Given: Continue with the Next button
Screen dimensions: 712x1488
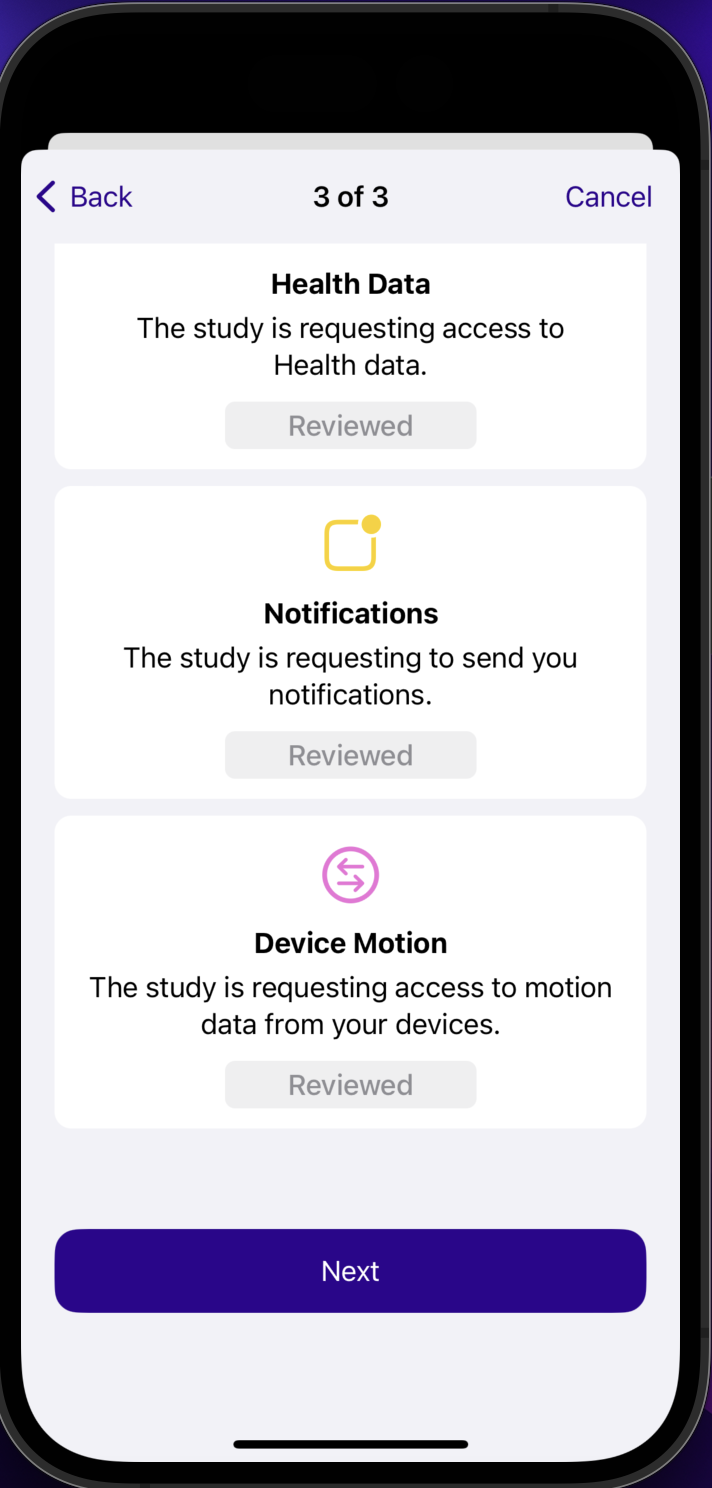Looking at the screenshot, I should tap(350, 1271).
